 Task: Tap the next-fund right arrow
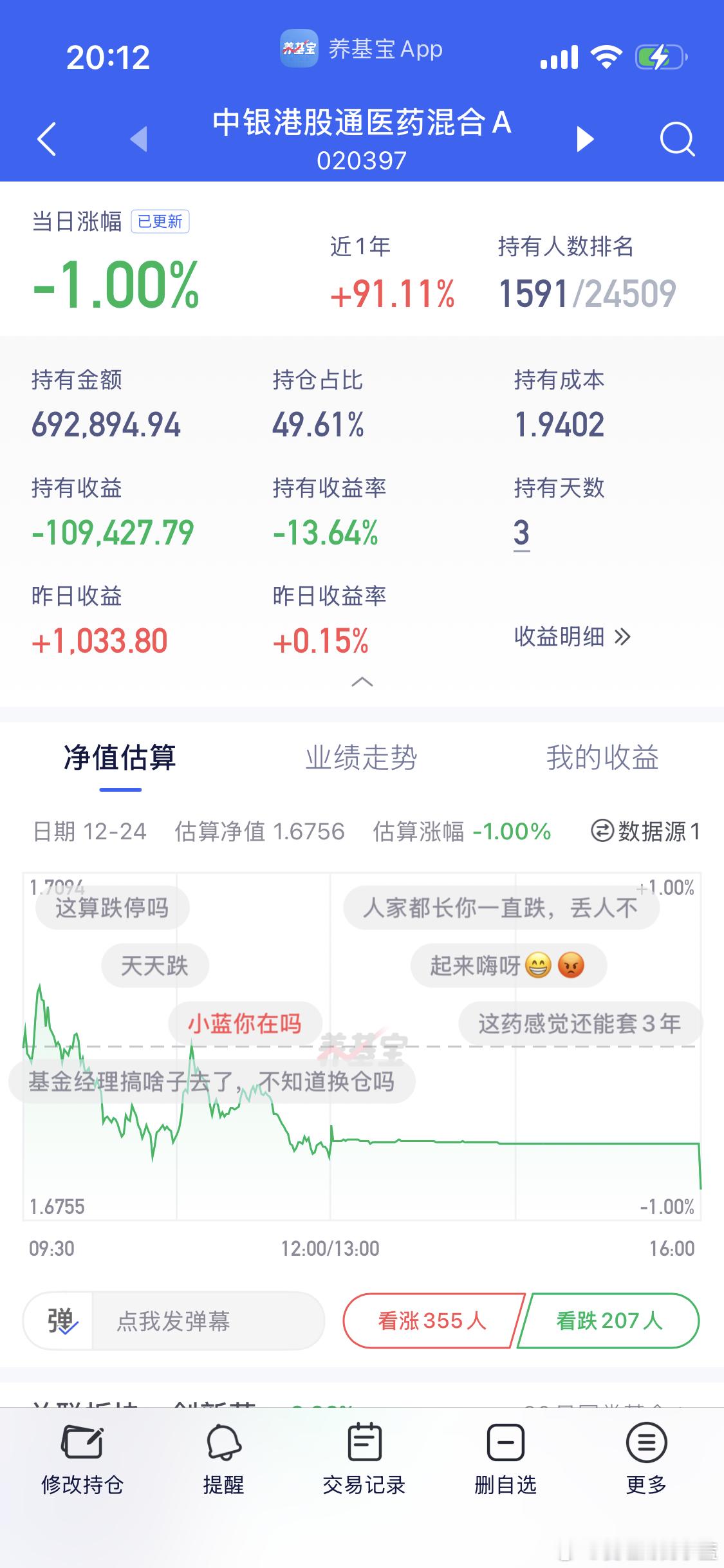[584, 139]
